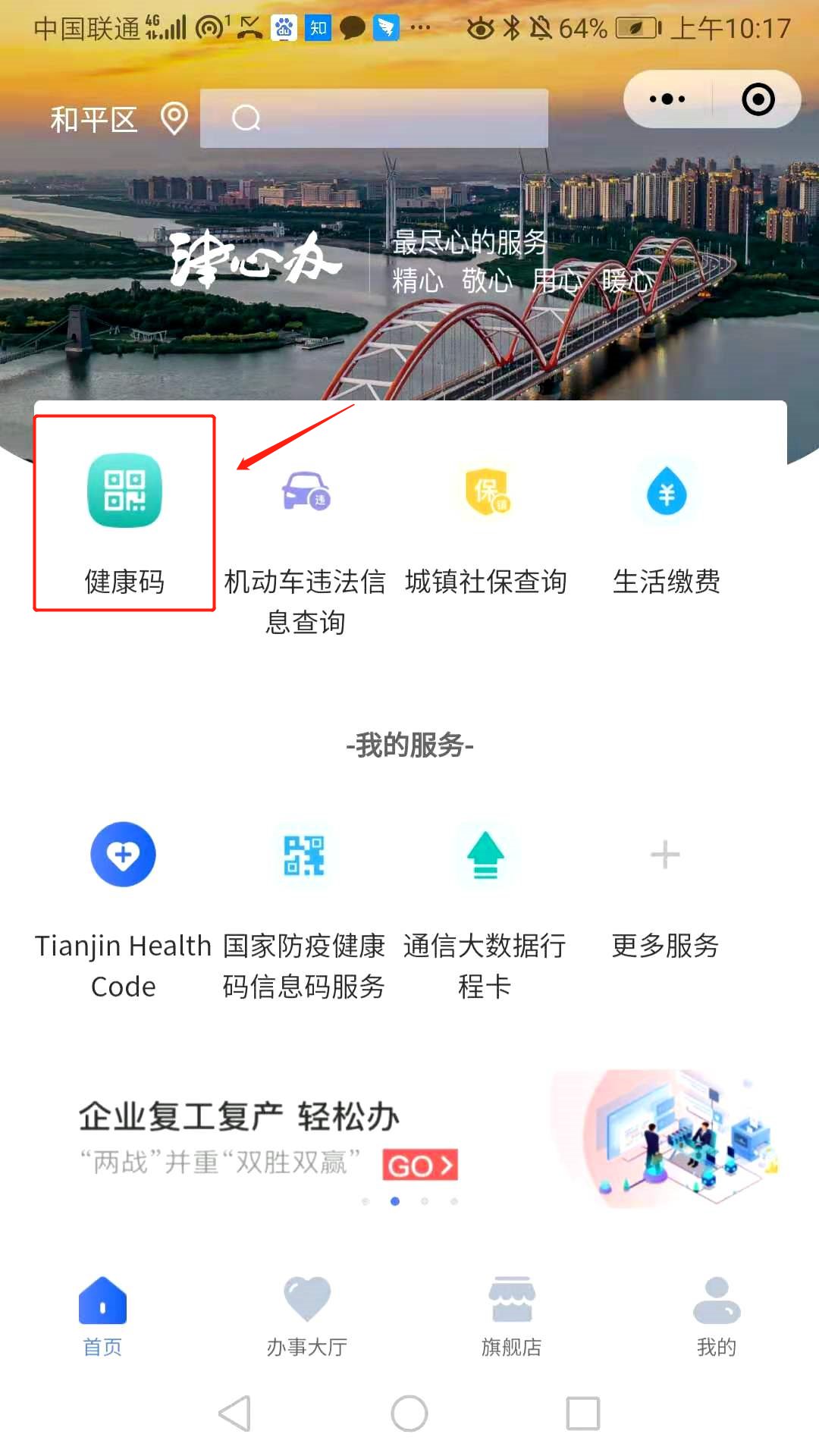The height and width of the screenshot is (1456, 819).
Task: Tap the search box at top
Action: pyautogui.click(x=374, y=118)
